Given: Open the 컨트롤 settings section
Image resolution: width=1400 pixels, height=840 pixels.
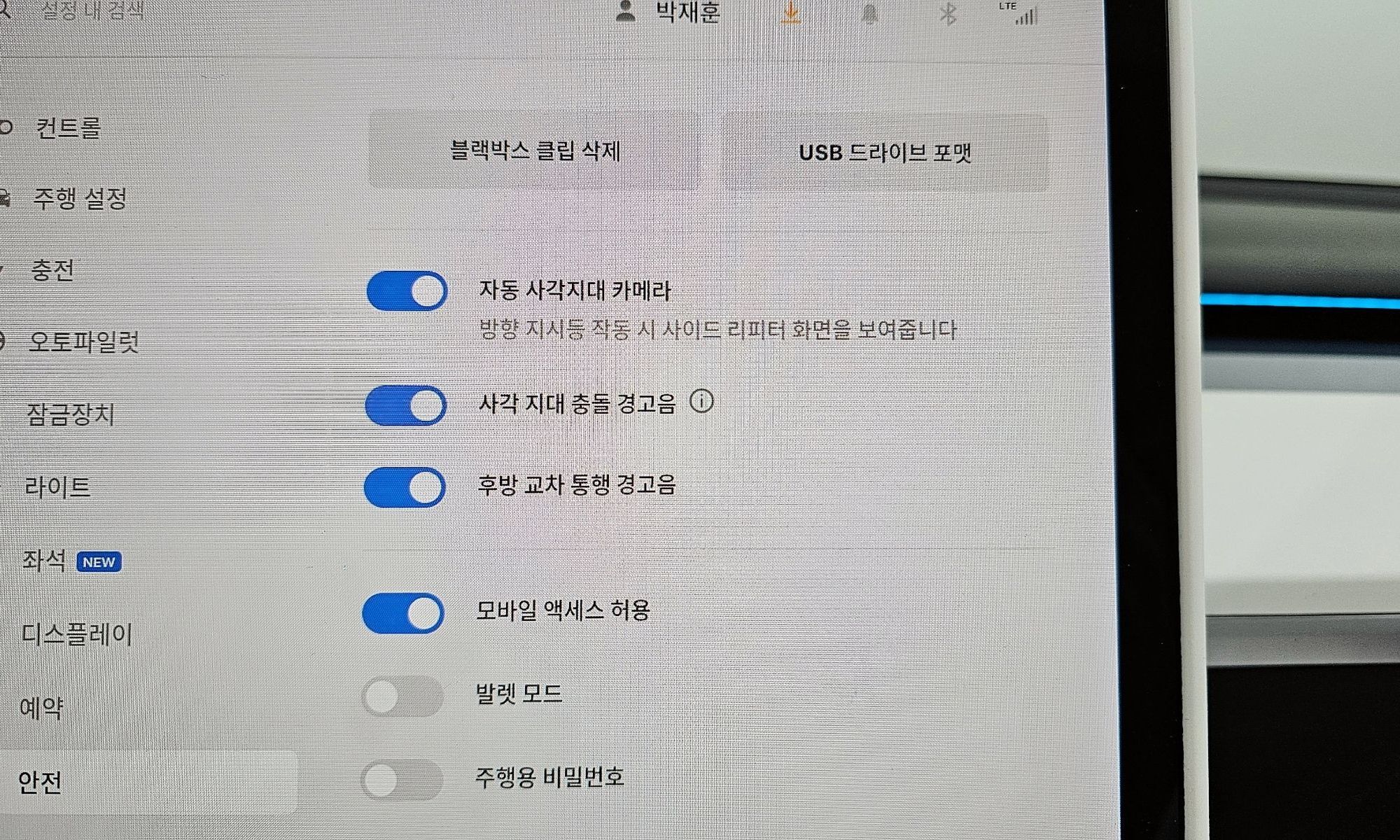Looking at the screenshot, I should pos(68,128).
